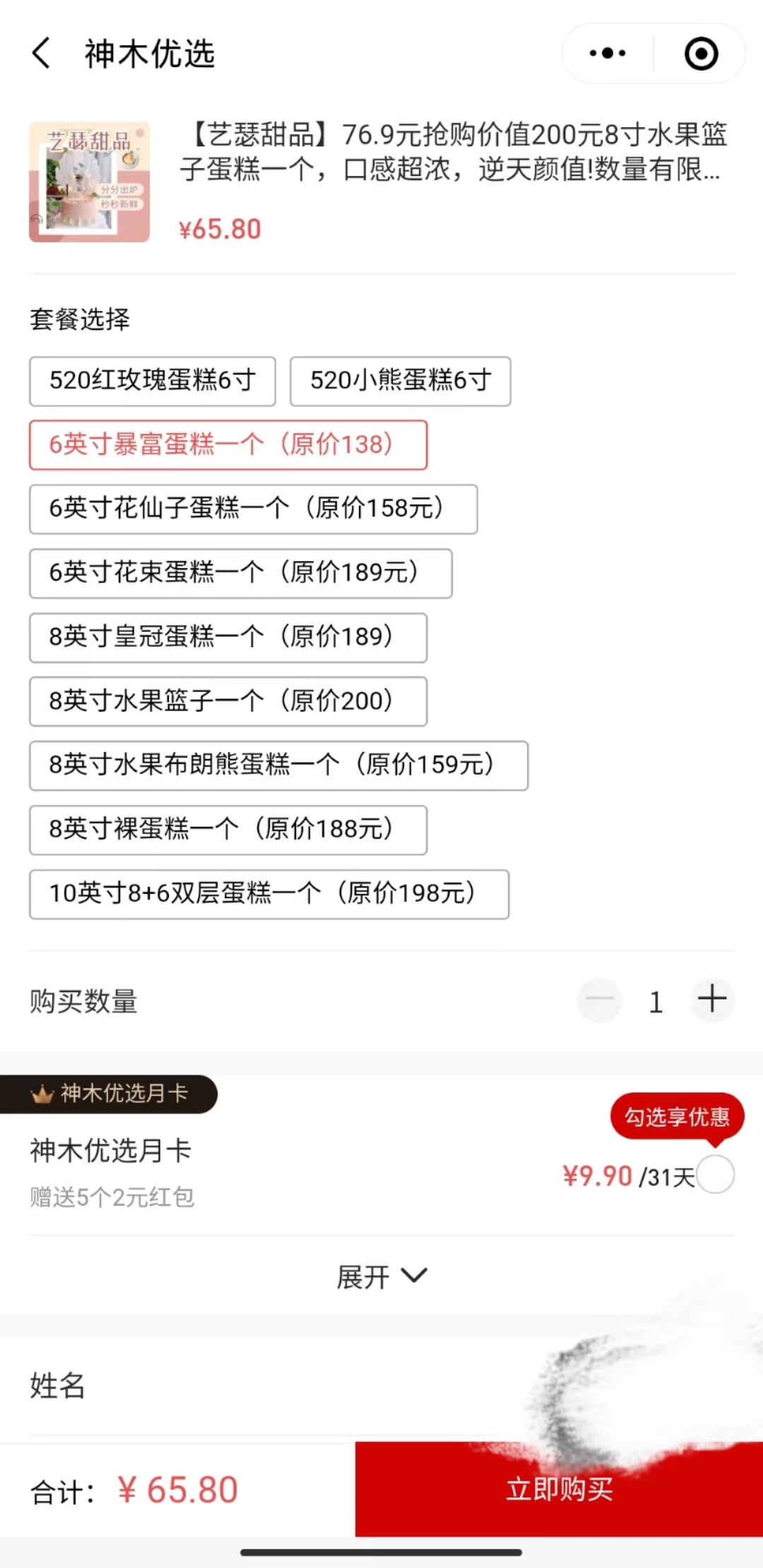Screen dimensions: 763x1568
Task: Close the mini program with the circle icon
Action: [x=701, y=54]
